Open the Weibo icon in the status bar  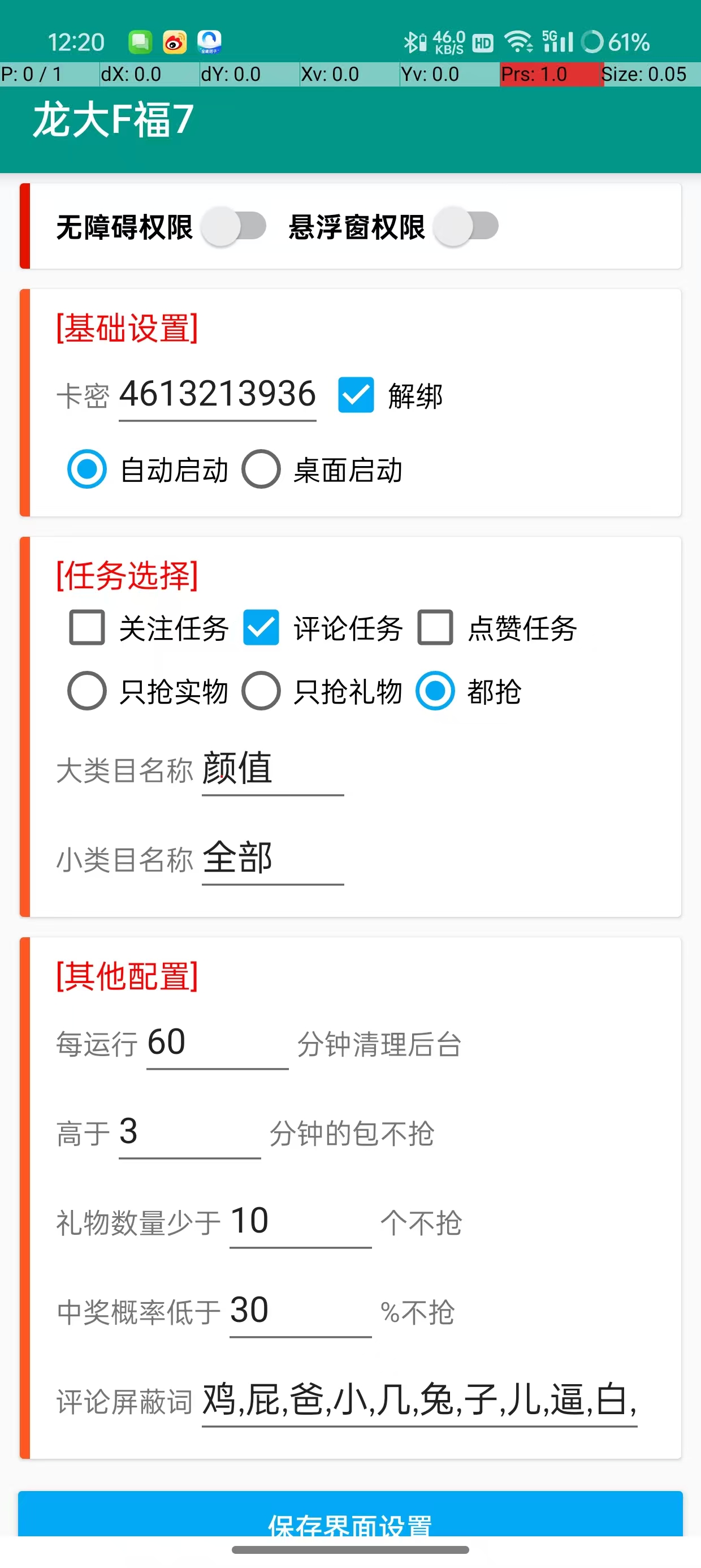click(175, 42)
